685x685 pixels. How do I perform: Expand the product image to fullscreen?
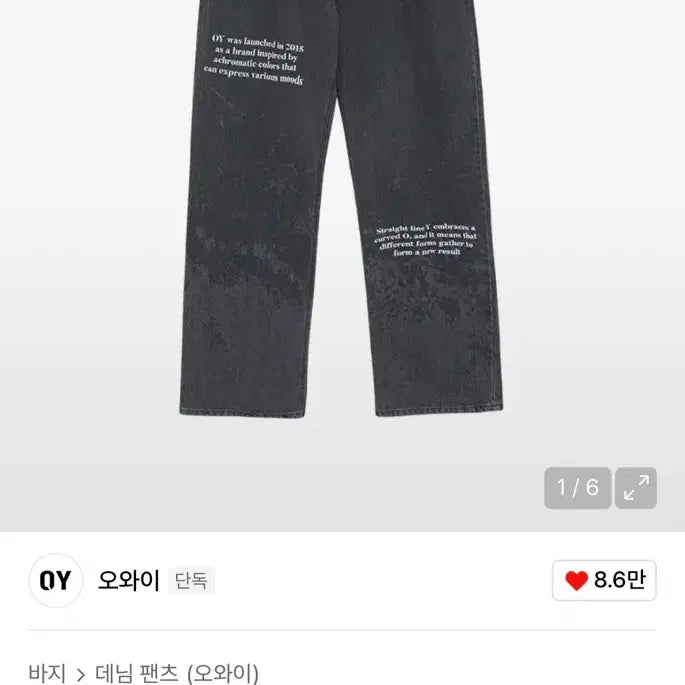click(636, 488)
